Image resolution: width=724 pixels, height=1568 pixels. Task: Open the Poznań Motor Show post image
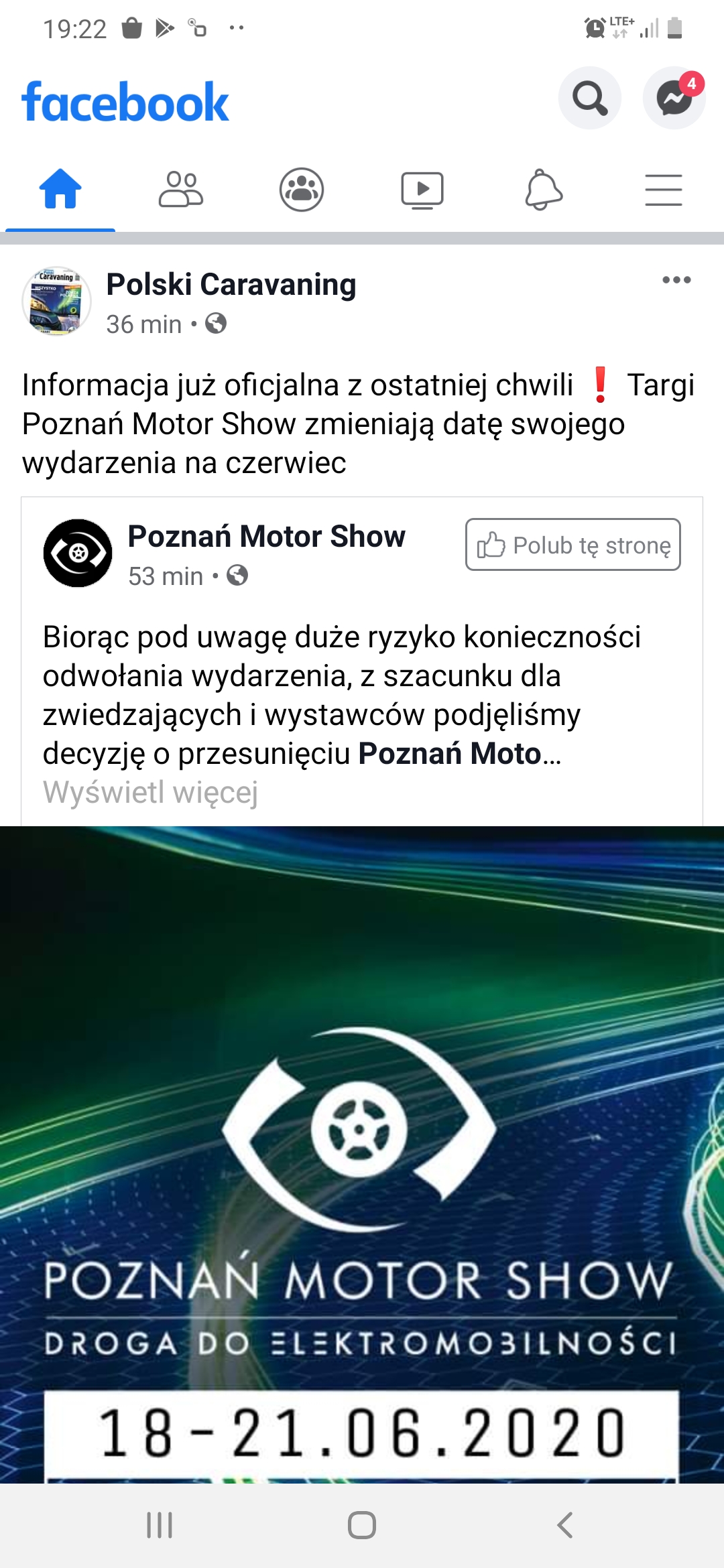click(x=362, y=1153)
